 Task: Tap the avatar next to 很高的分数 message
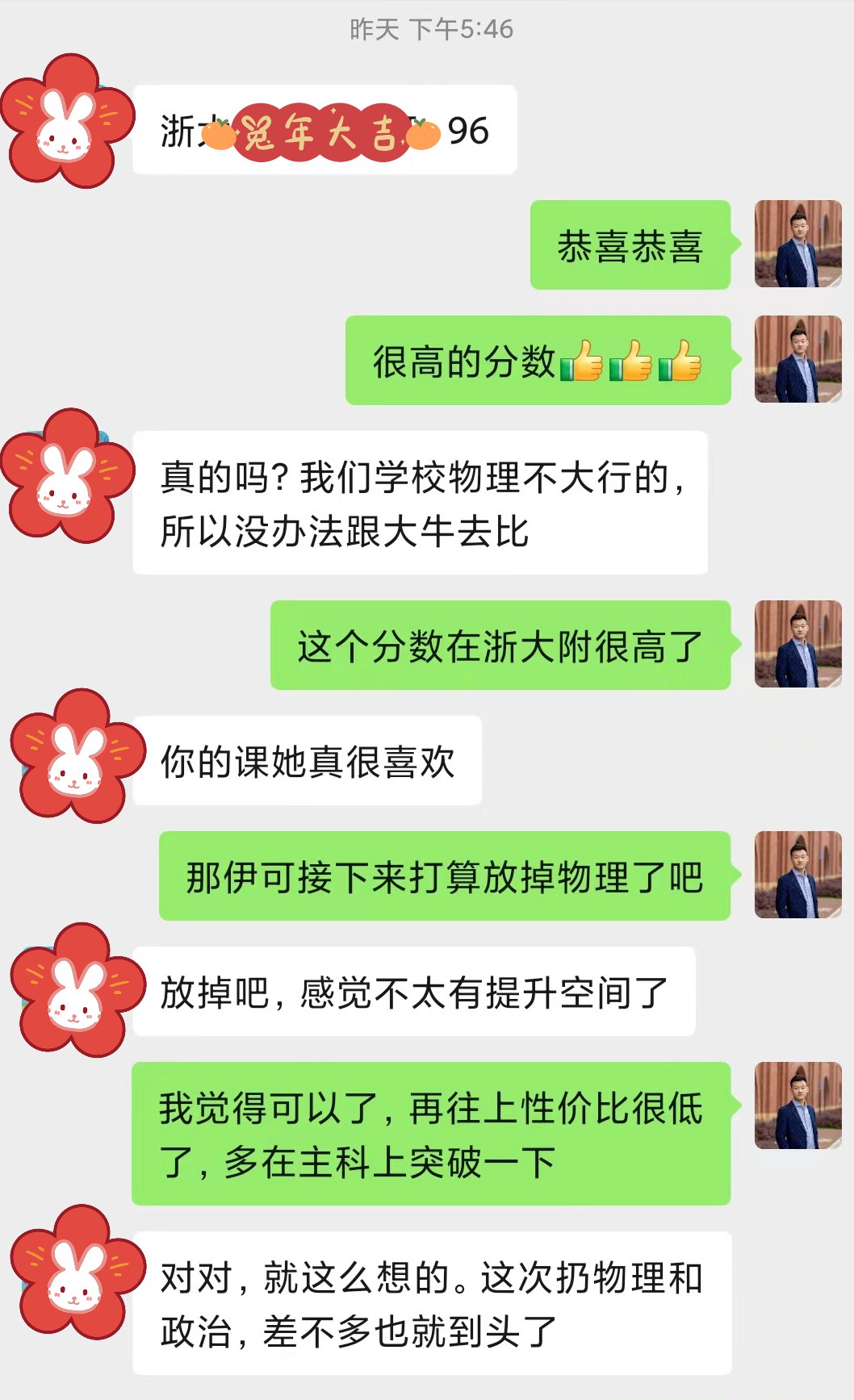pos(797,359)
